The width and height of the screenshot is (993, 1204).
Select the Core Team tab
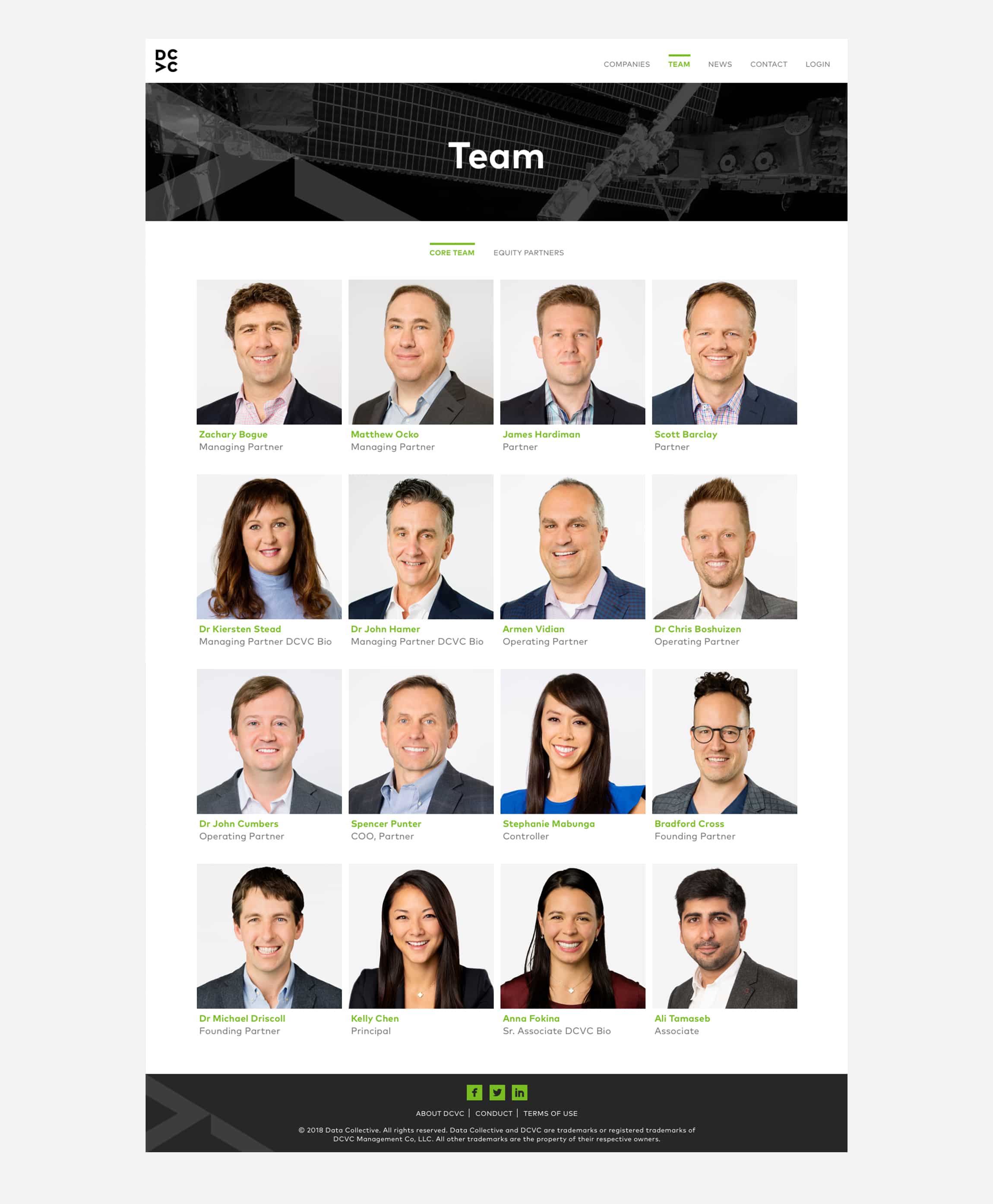451,253
